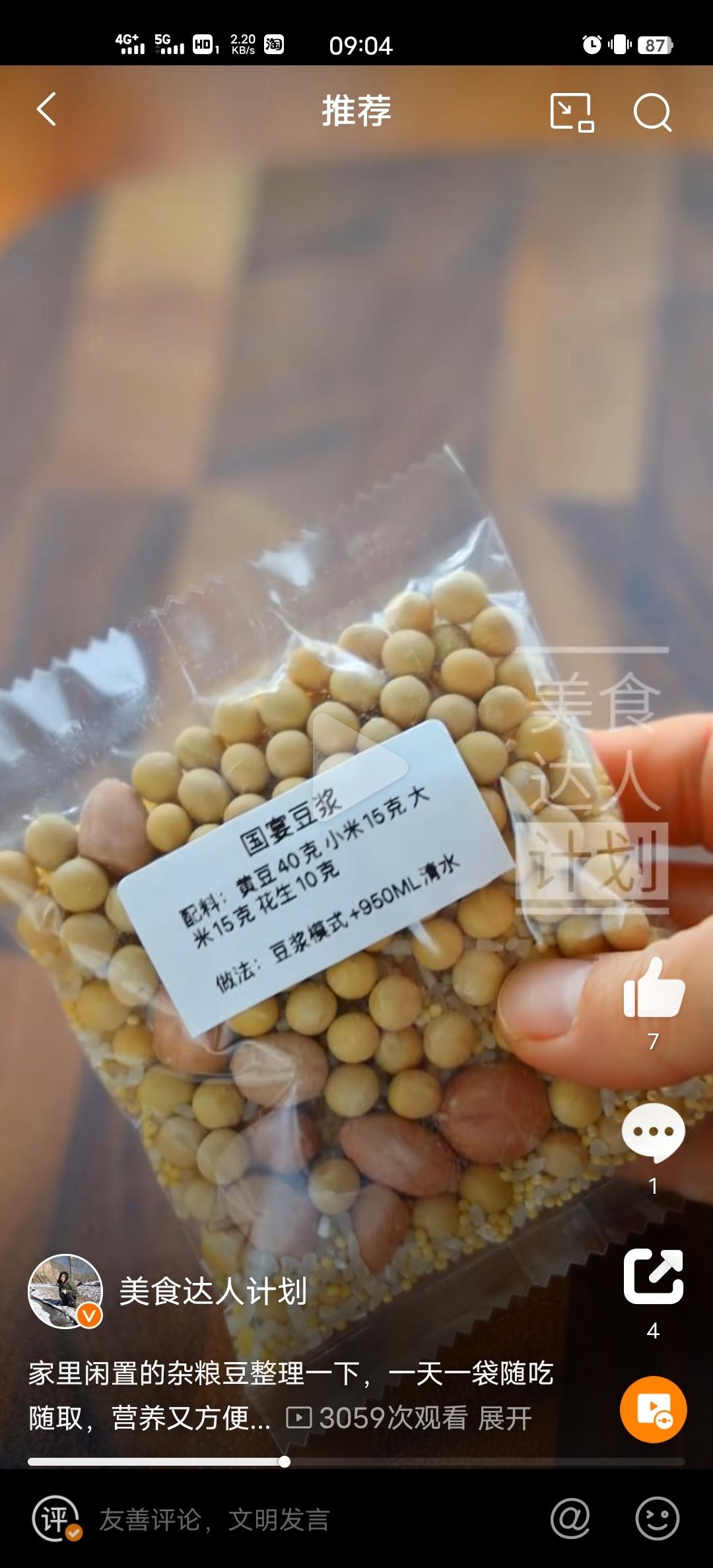Open 美食达人计划 profile avatar
The height and width of the screenshot is (1568, 713).
65,1291
